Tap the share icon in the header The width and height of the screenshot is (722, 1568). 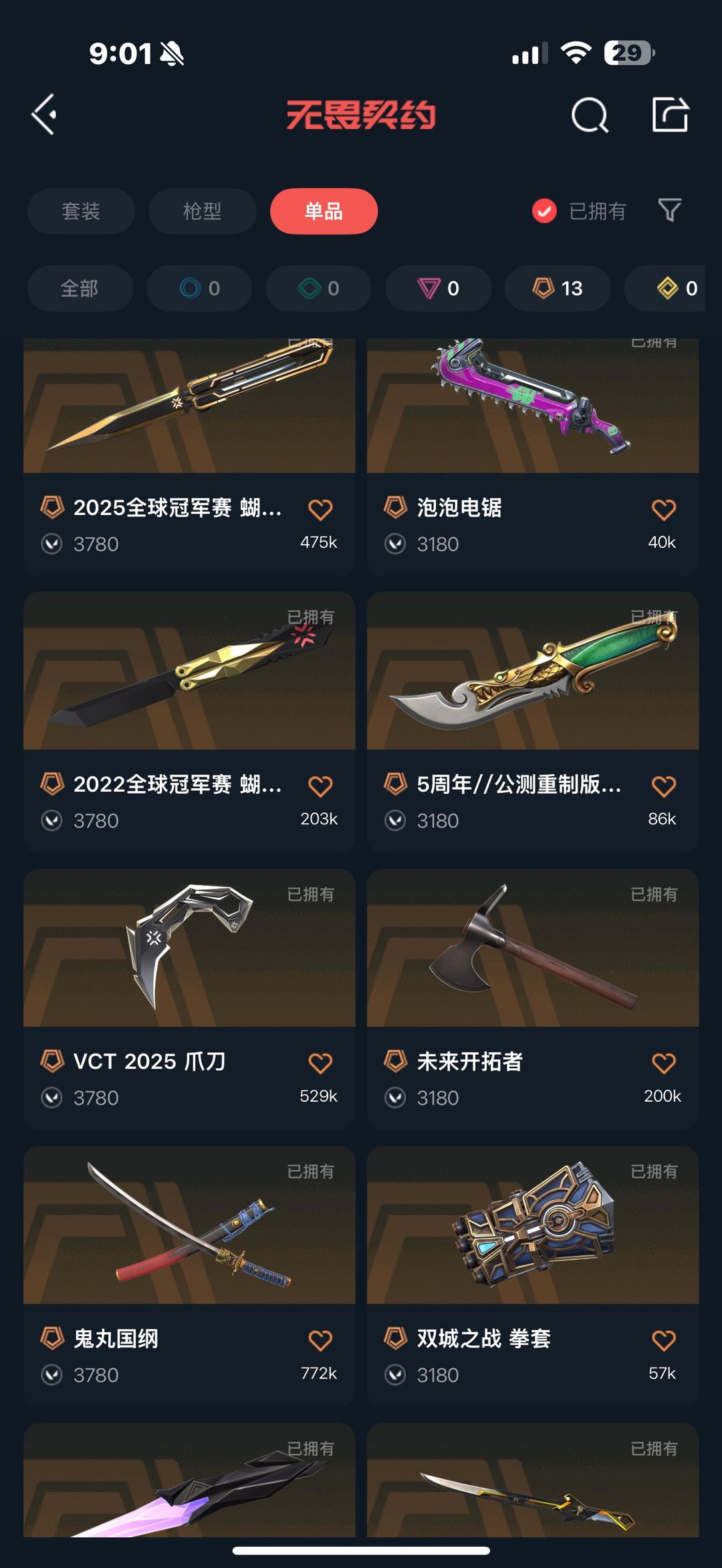[670, 115]
